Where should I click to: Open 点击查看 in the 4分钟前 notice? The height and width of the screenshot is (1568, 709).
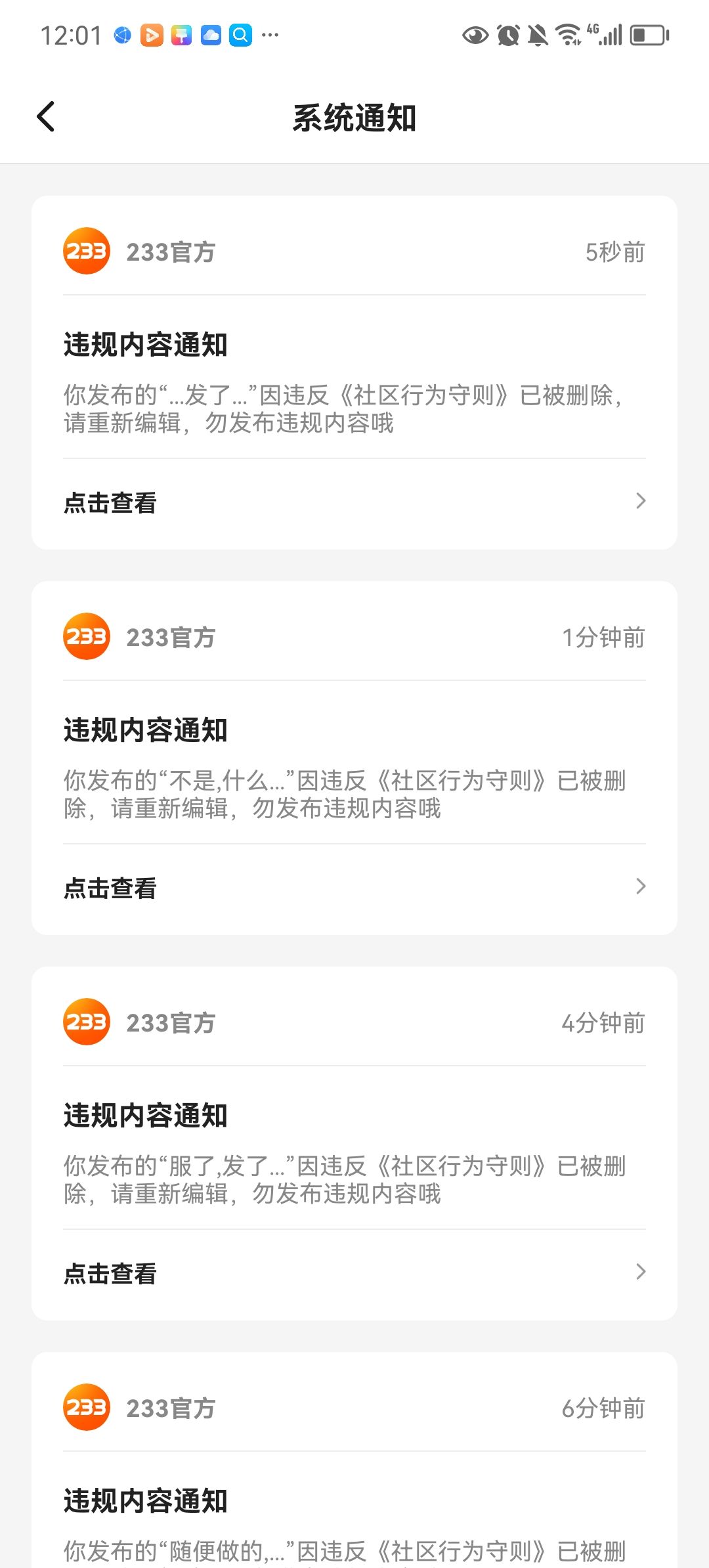[x=354, y=1273]
